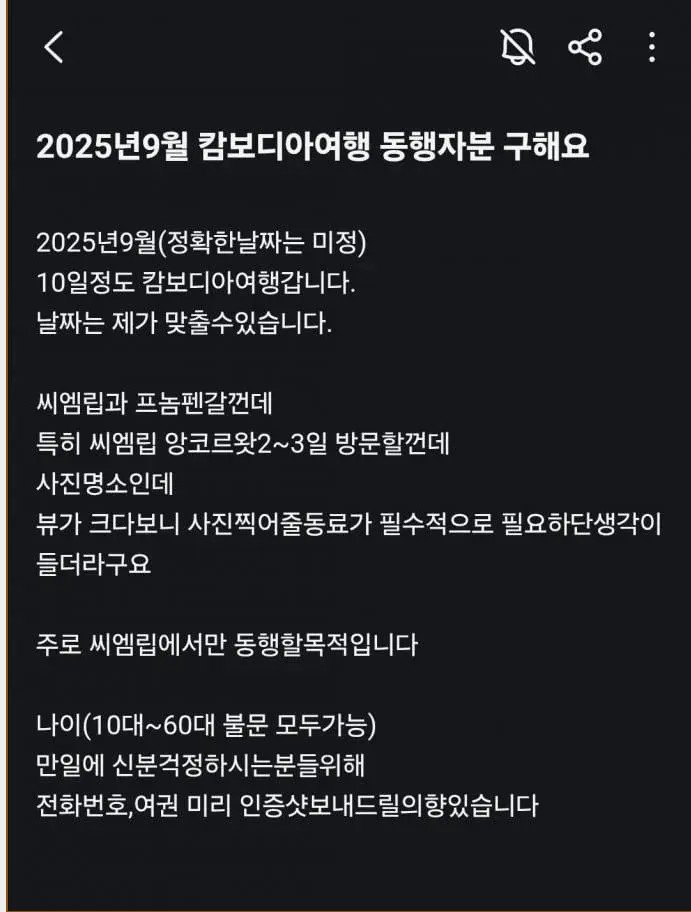Share this Cambodia travel post
691x912 pixels.
coord(585,47)
